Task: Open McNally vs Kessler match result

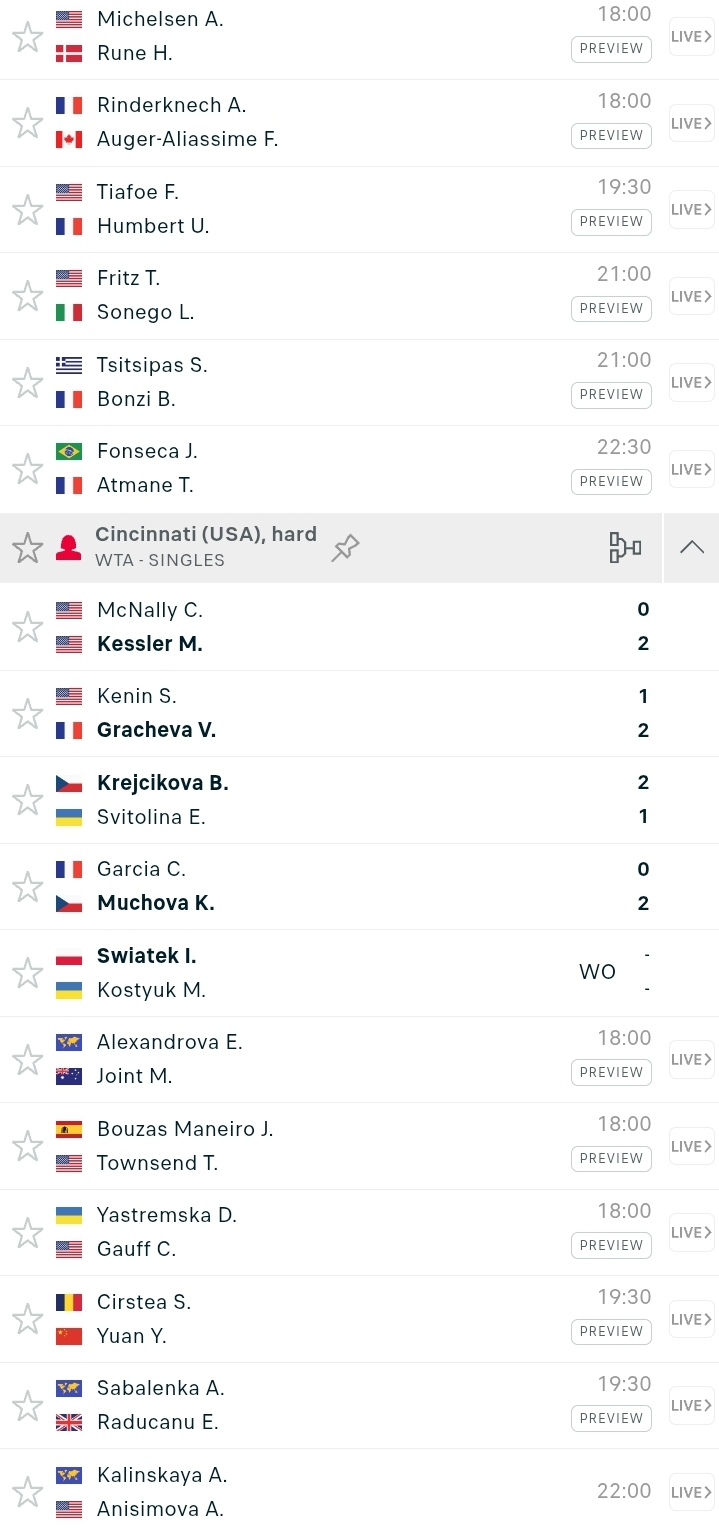Action: click(x=300, y=627)
